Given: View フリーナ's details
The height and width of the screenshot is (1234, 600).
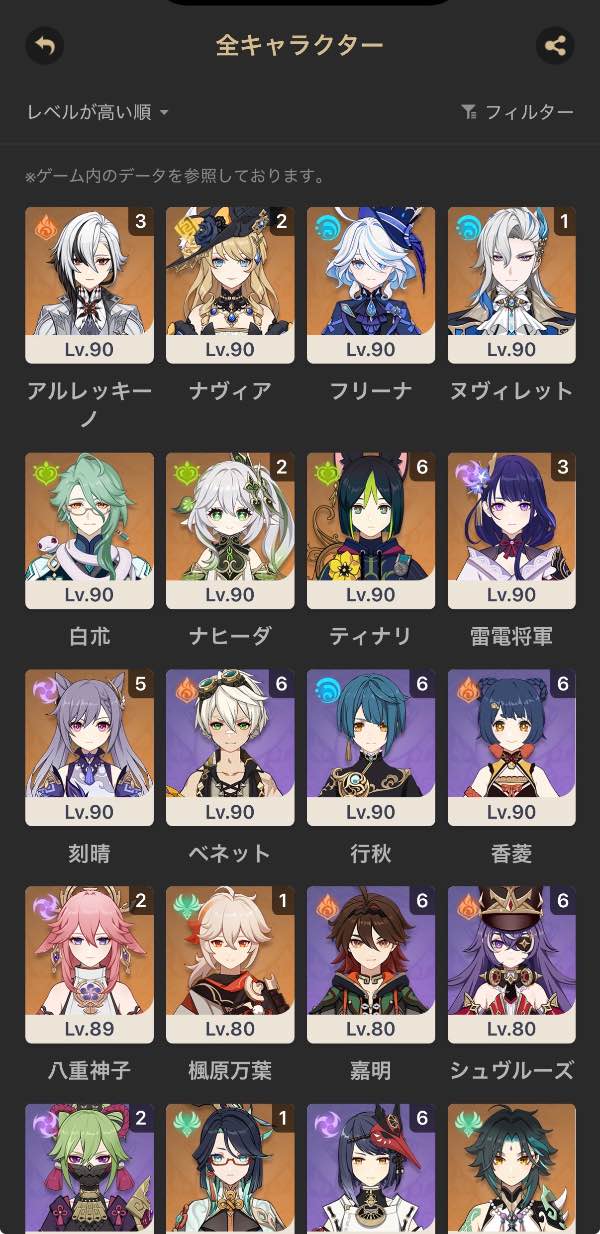Looking at the screenshot, I should pos(371,285).
